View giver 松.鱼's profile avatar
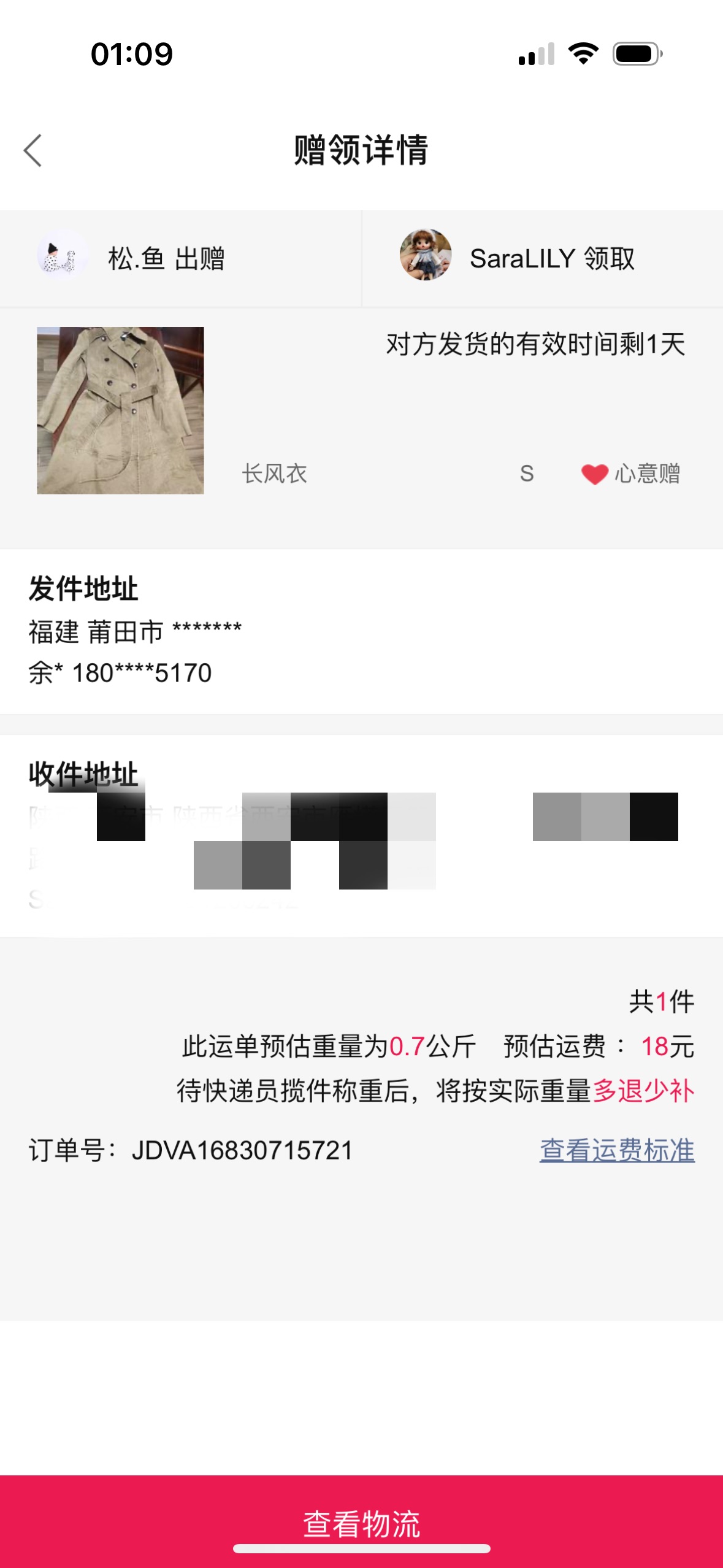 [61, 255]
